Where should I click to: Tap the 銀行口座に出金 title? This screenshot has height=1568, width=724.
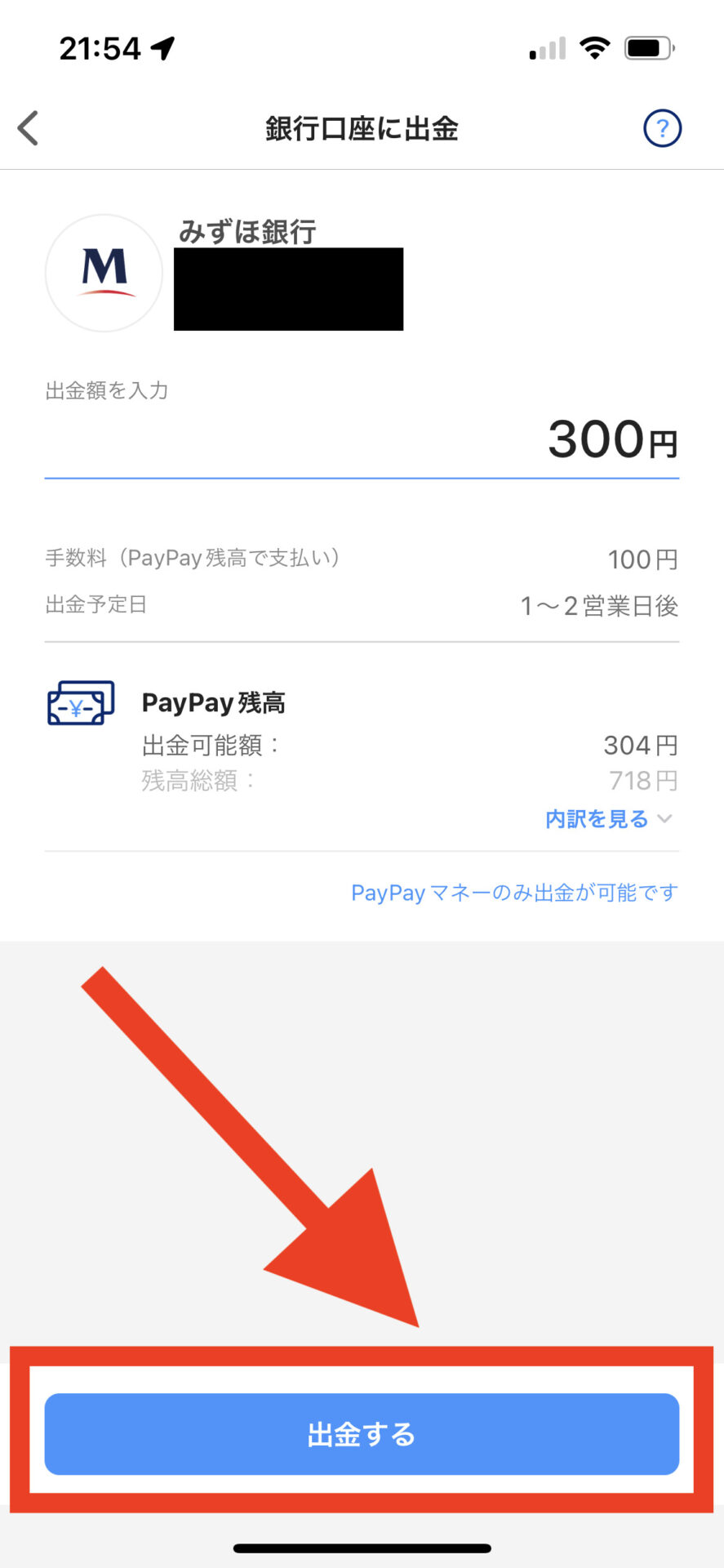pyautogui.click(x=362, y=128)
